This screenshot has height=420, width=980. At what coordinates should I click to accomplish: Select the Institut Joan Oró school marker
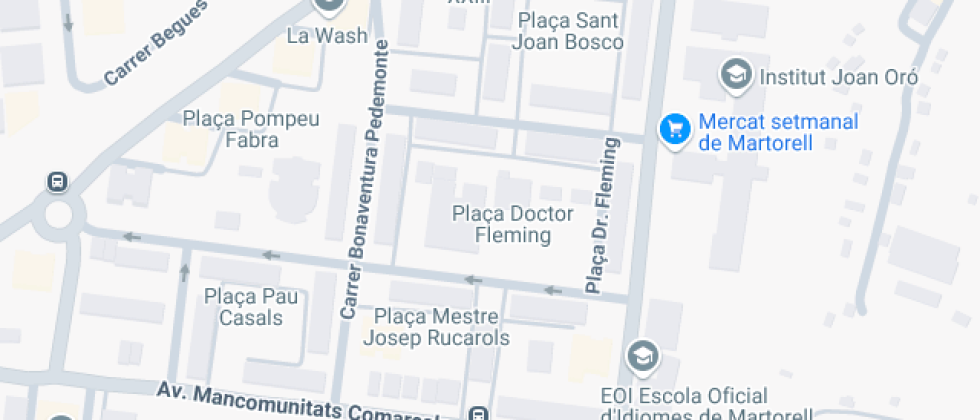(737, 75)
